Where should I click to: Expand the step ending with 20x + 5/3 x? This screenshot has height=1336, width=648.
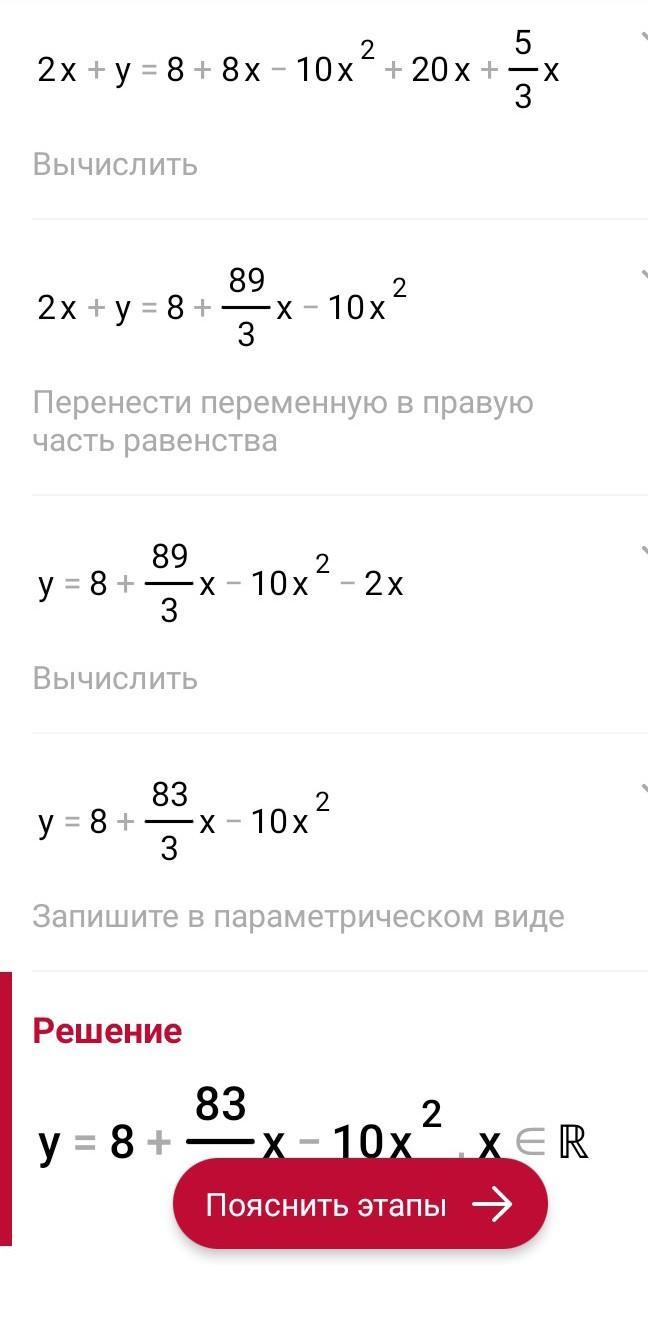pyautogui.click(x=641, y=38)
